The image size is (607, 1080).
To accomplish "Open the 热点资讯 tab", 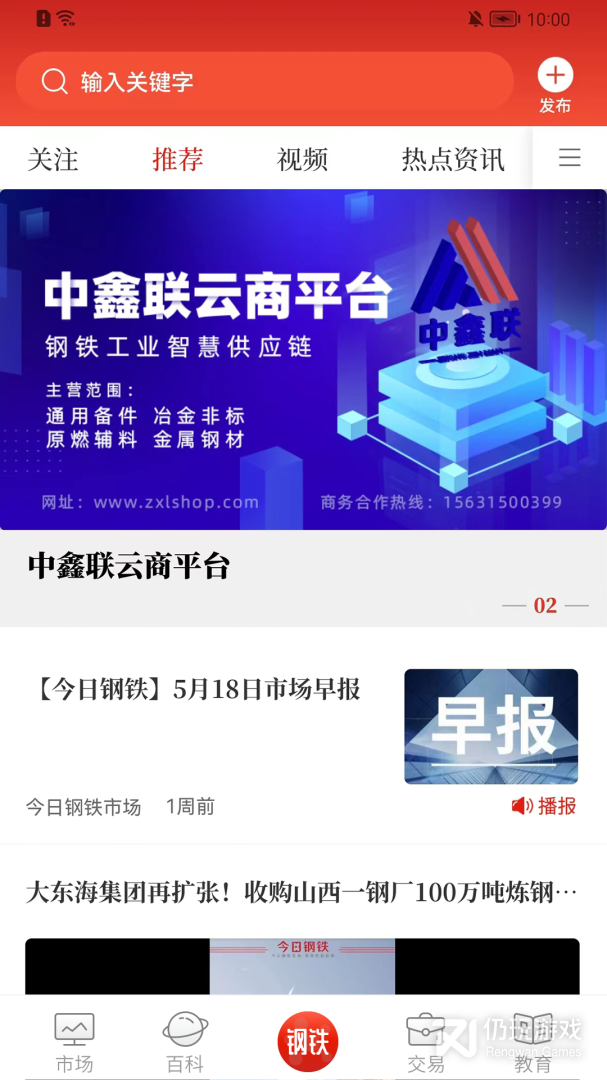I will click(453, 159).
